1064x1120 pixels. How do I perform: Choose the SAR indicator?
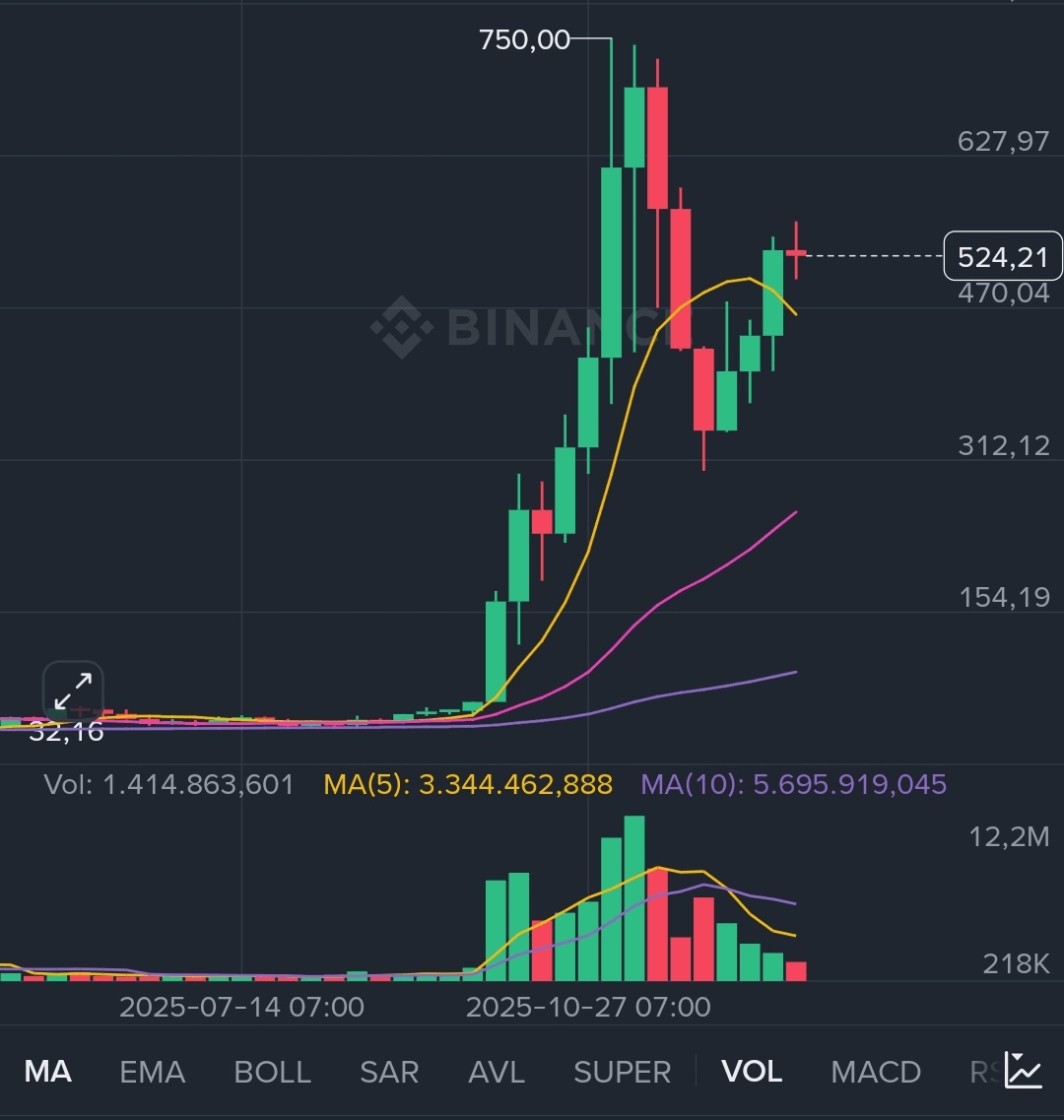tap(389, 1072)
